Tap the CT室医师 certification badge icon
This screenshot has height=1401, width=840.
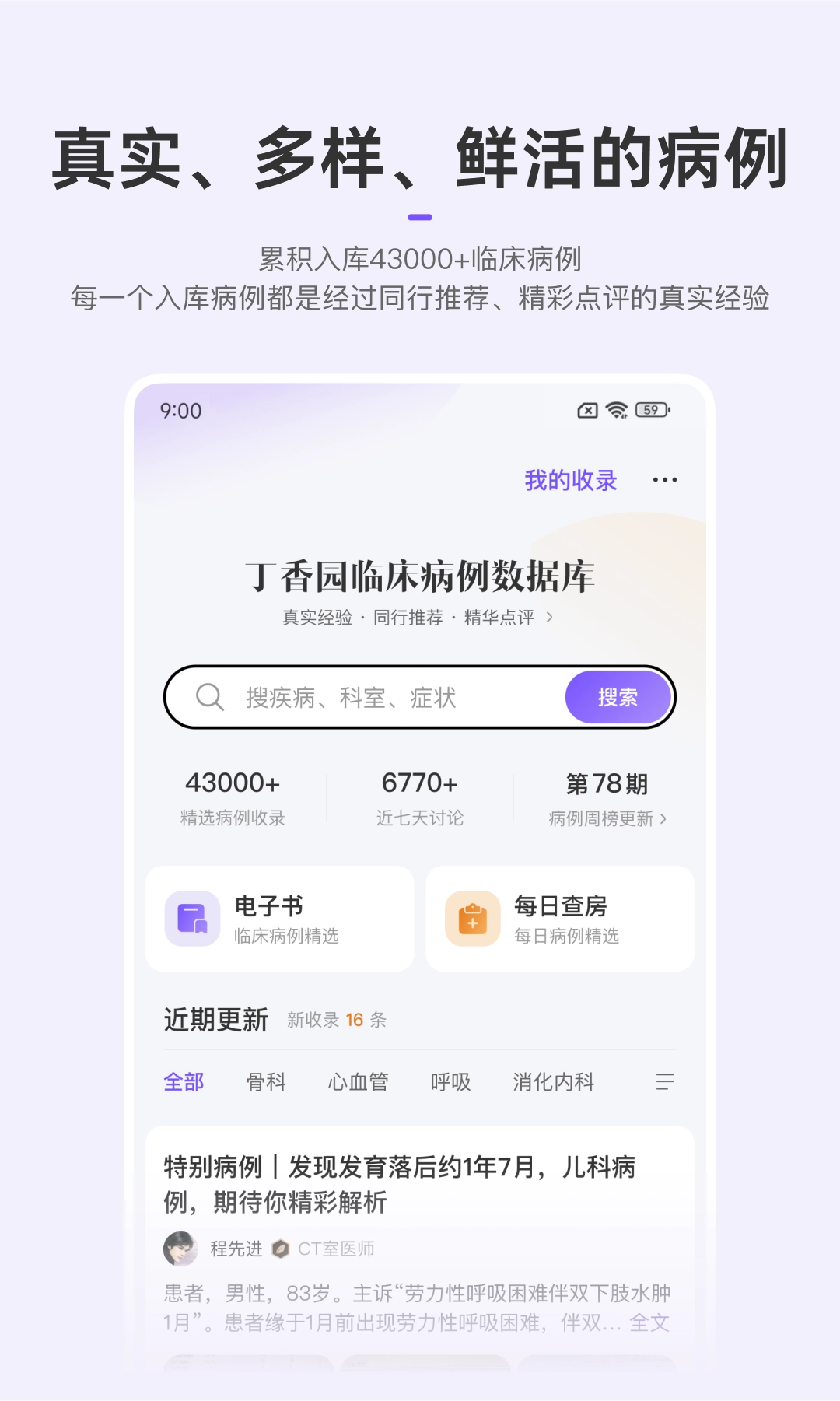tap(282, 1249)
